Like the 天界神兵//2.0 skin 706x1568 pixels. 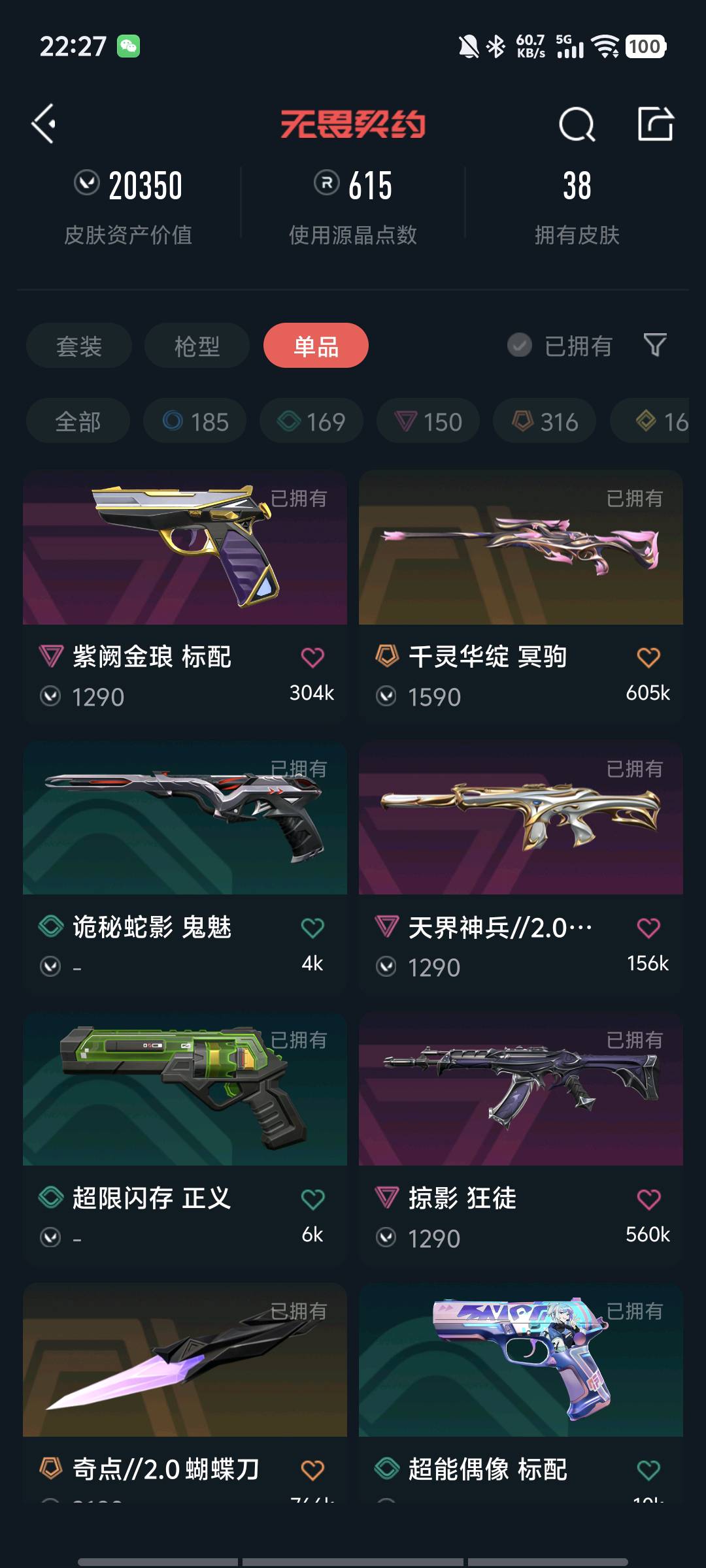click(648, 928)
